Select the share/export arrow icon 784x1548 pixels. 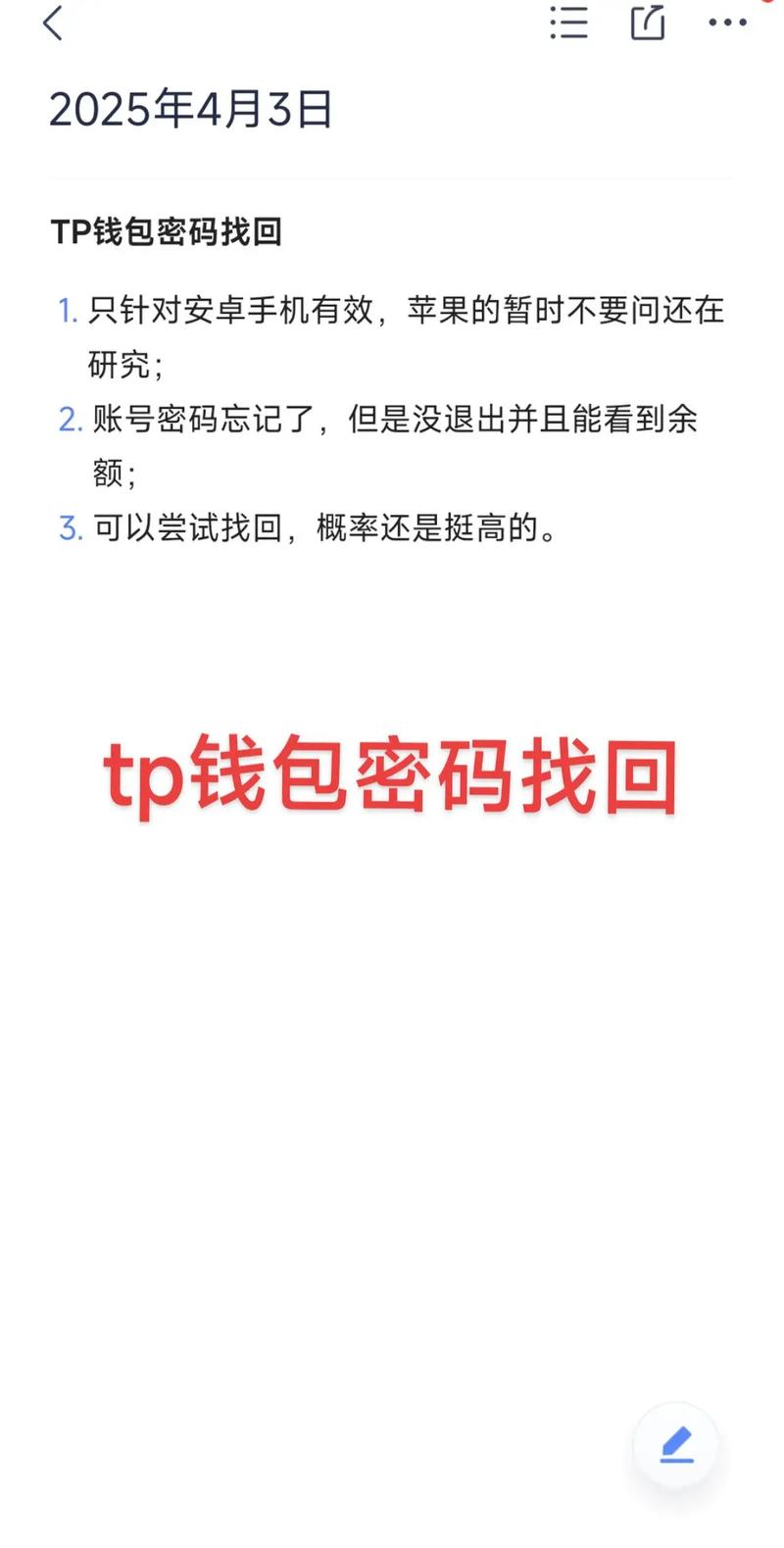646,25
